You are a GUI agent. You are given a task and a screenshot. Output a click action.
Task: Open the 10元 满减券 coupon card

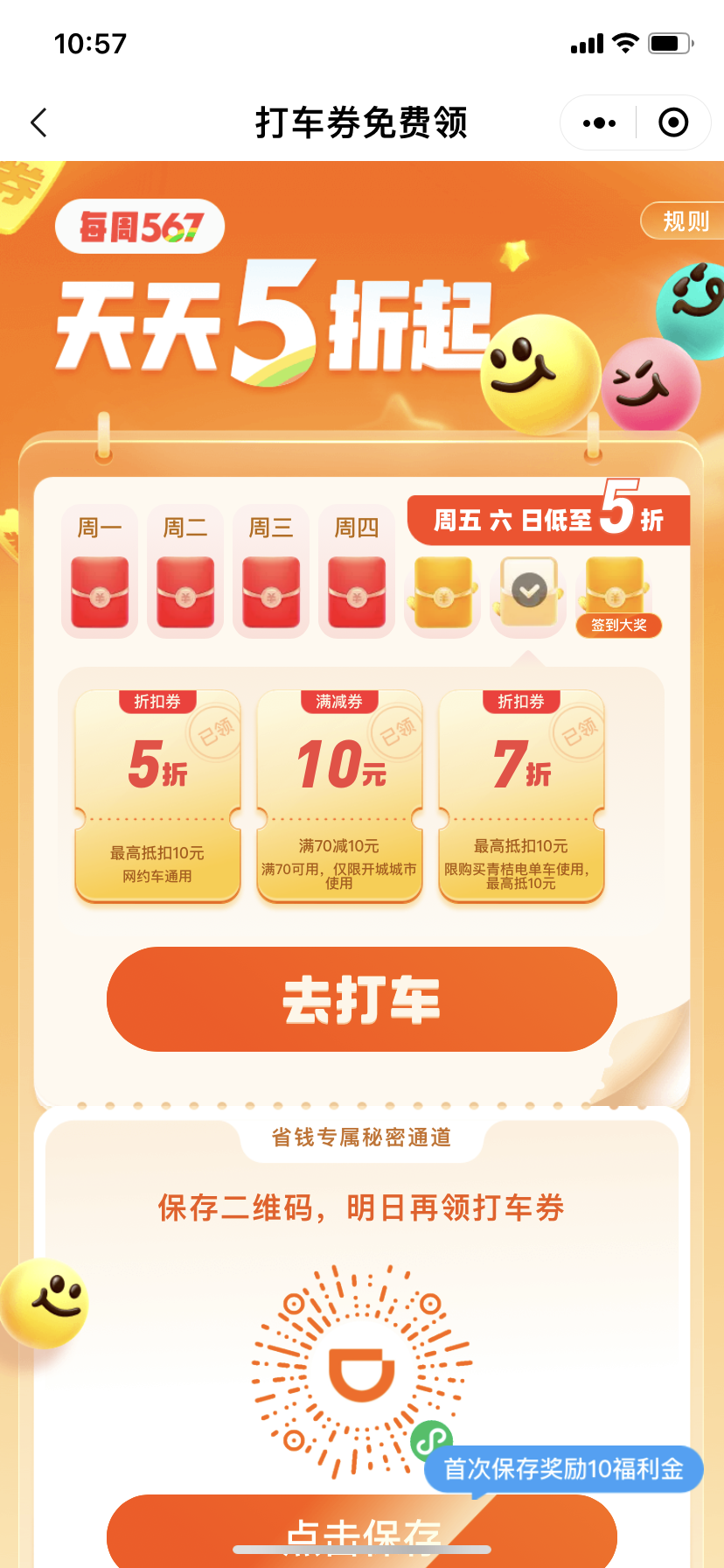pyautogui.click(x=339, y=796)
